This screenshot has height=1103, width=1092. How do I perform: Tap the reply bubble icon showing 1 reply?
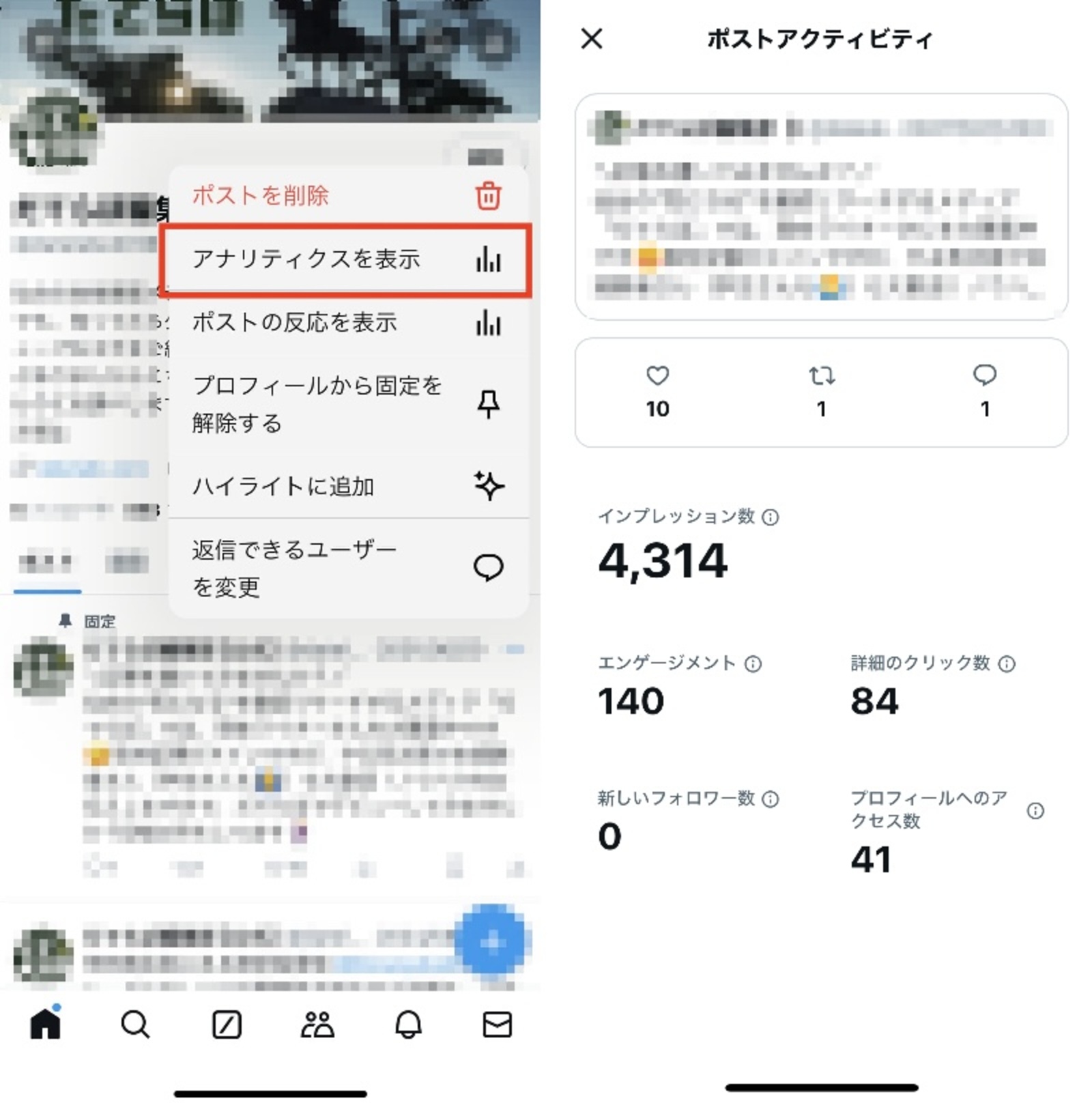click(985, 375)
